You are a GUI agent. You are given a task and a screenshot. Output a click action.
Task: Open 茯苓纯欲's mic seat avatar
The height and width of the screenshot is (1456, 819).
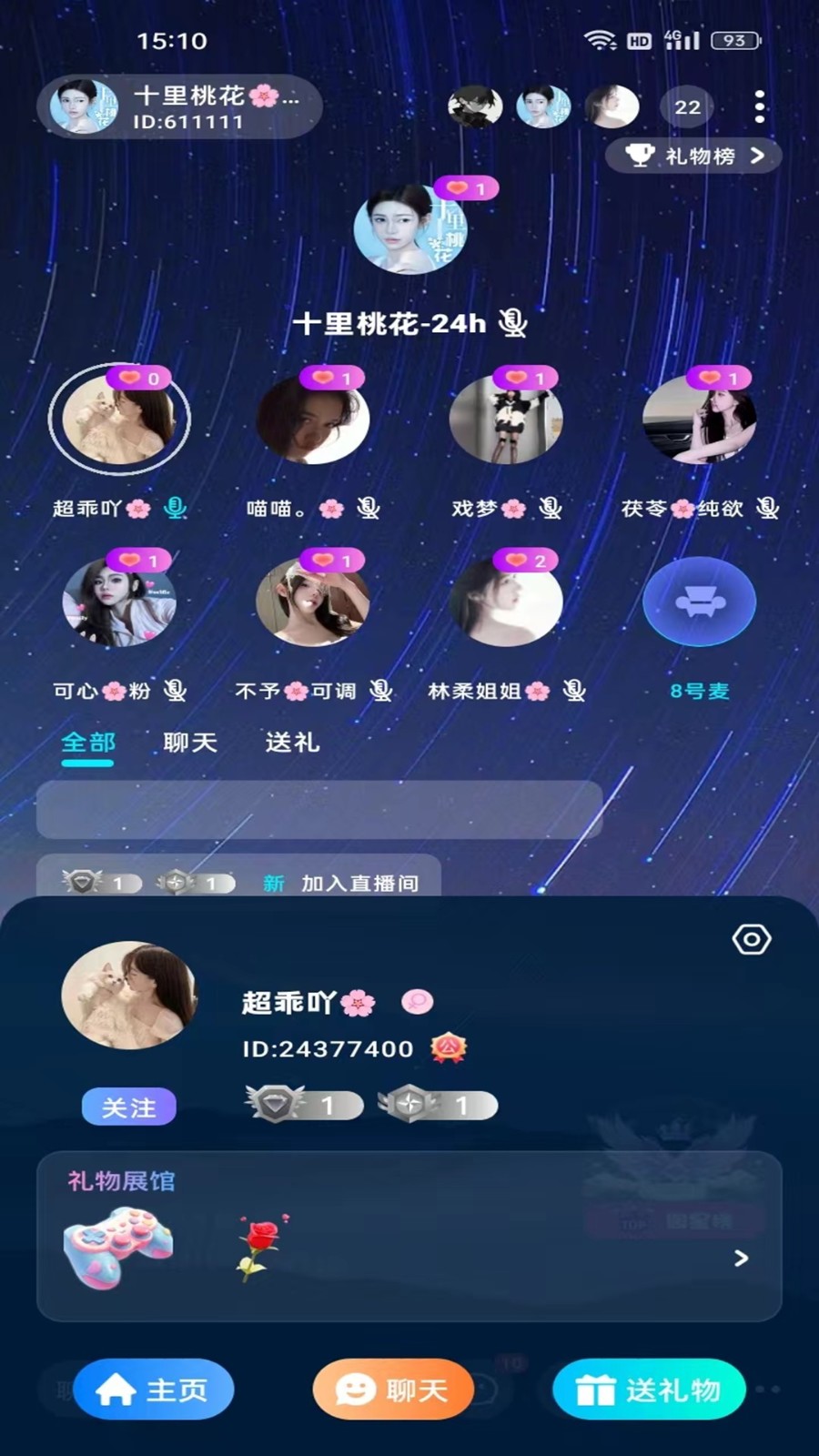click(x=699, y=420)
